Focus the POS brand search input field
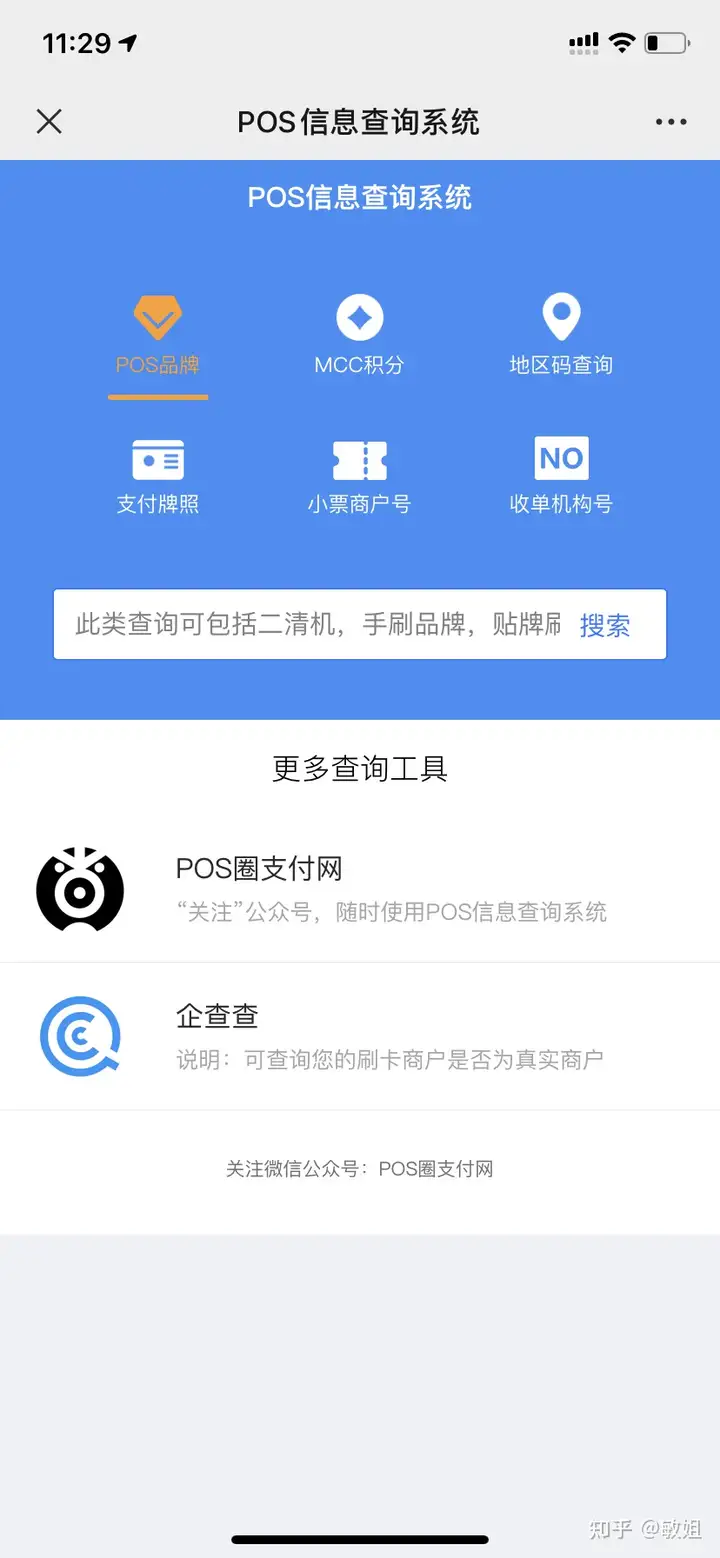 (315, 625)
